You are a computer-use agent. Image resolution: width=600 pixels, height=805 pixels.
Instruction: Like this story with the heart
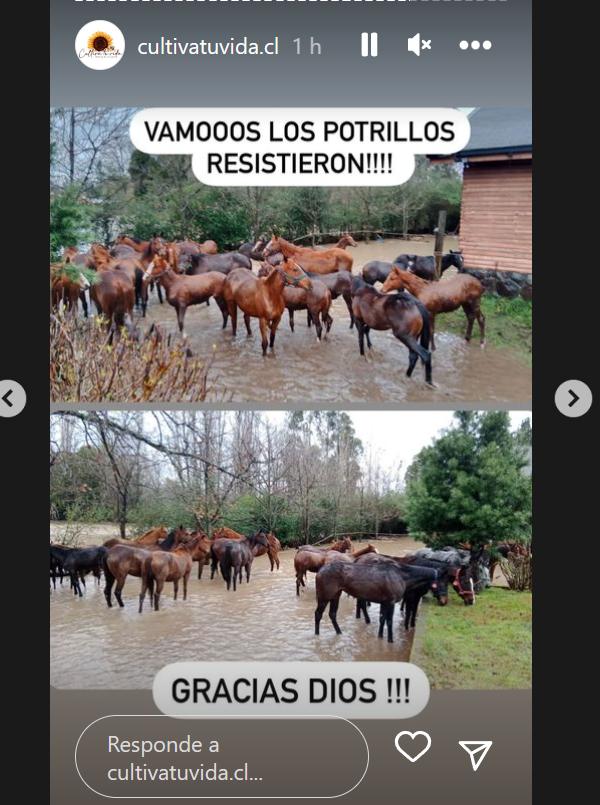coord(413,746)
